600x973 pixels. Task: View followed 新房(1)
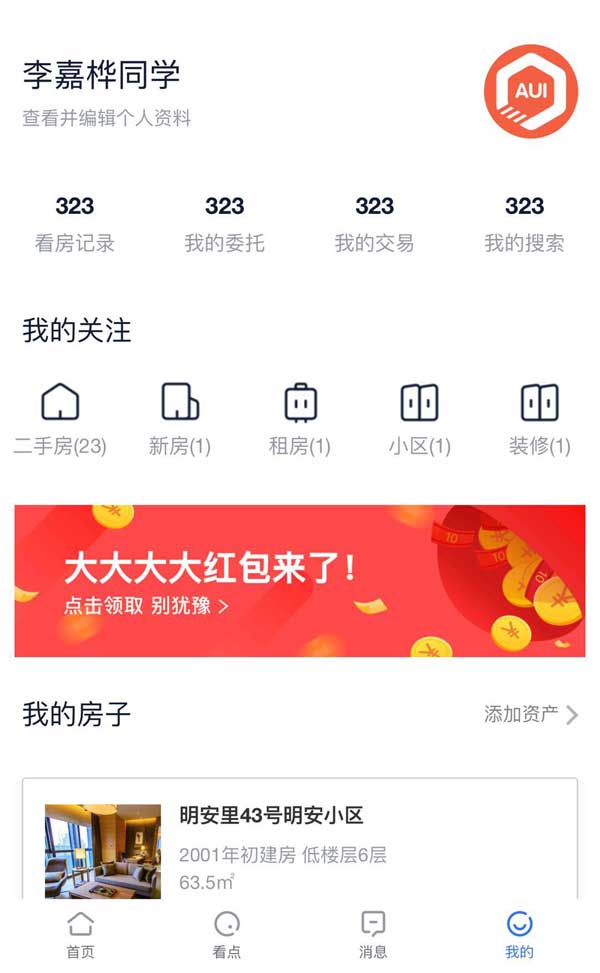click(180, 418)
